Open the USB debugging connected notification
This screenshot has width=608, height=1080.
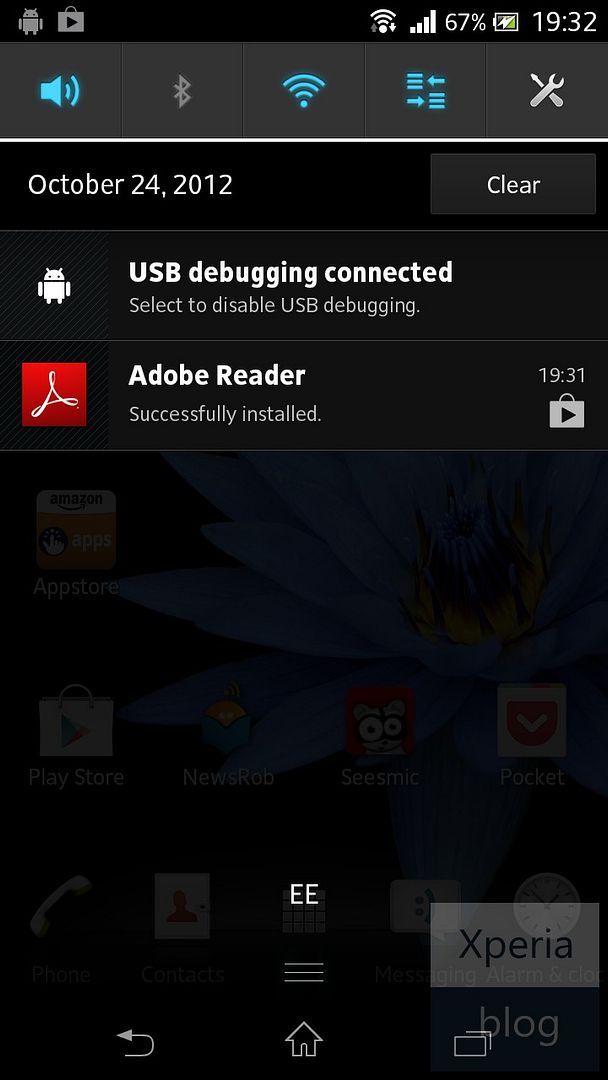304,286
